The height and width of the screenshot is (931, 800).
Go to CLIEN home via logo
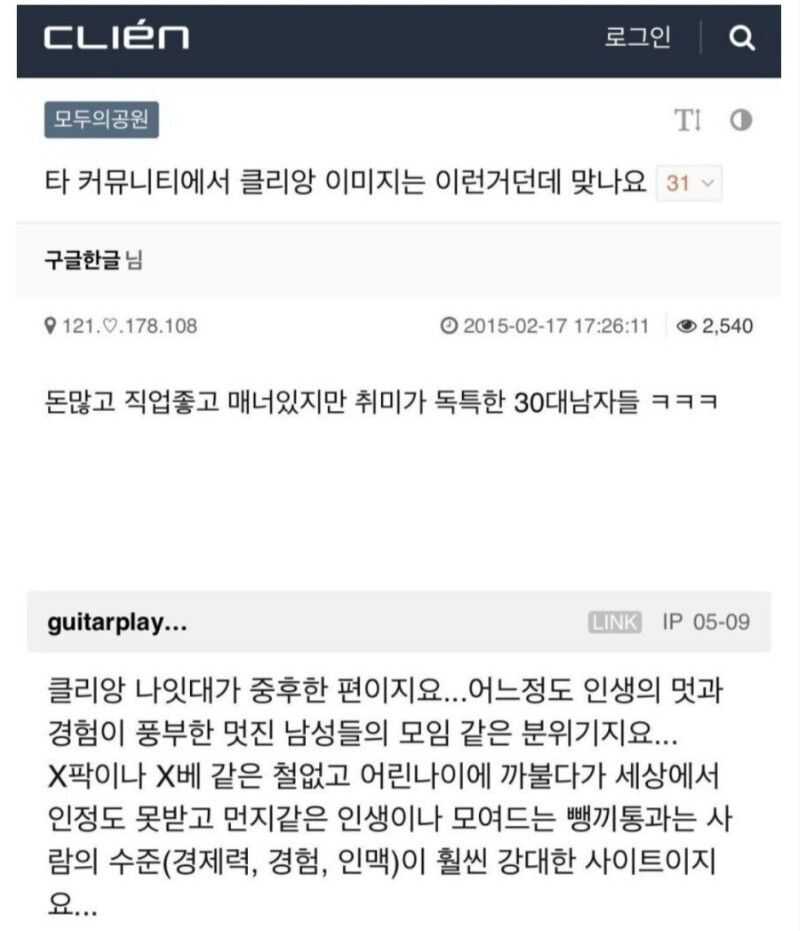pyautogui.click(x=116, y=38)
